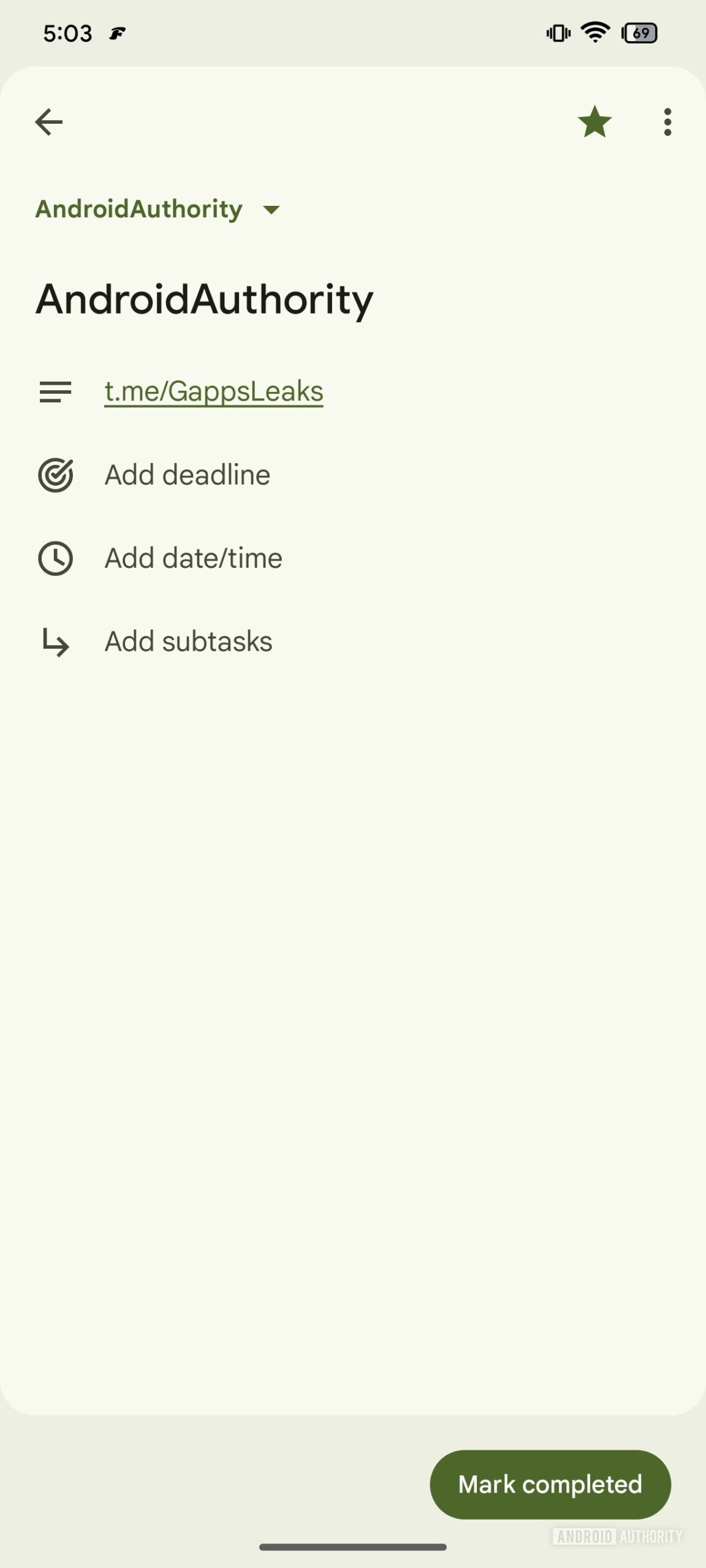Open the t.me/GappsLeaks link
This screenshot has width=706, height=1568.
point(213,391)
